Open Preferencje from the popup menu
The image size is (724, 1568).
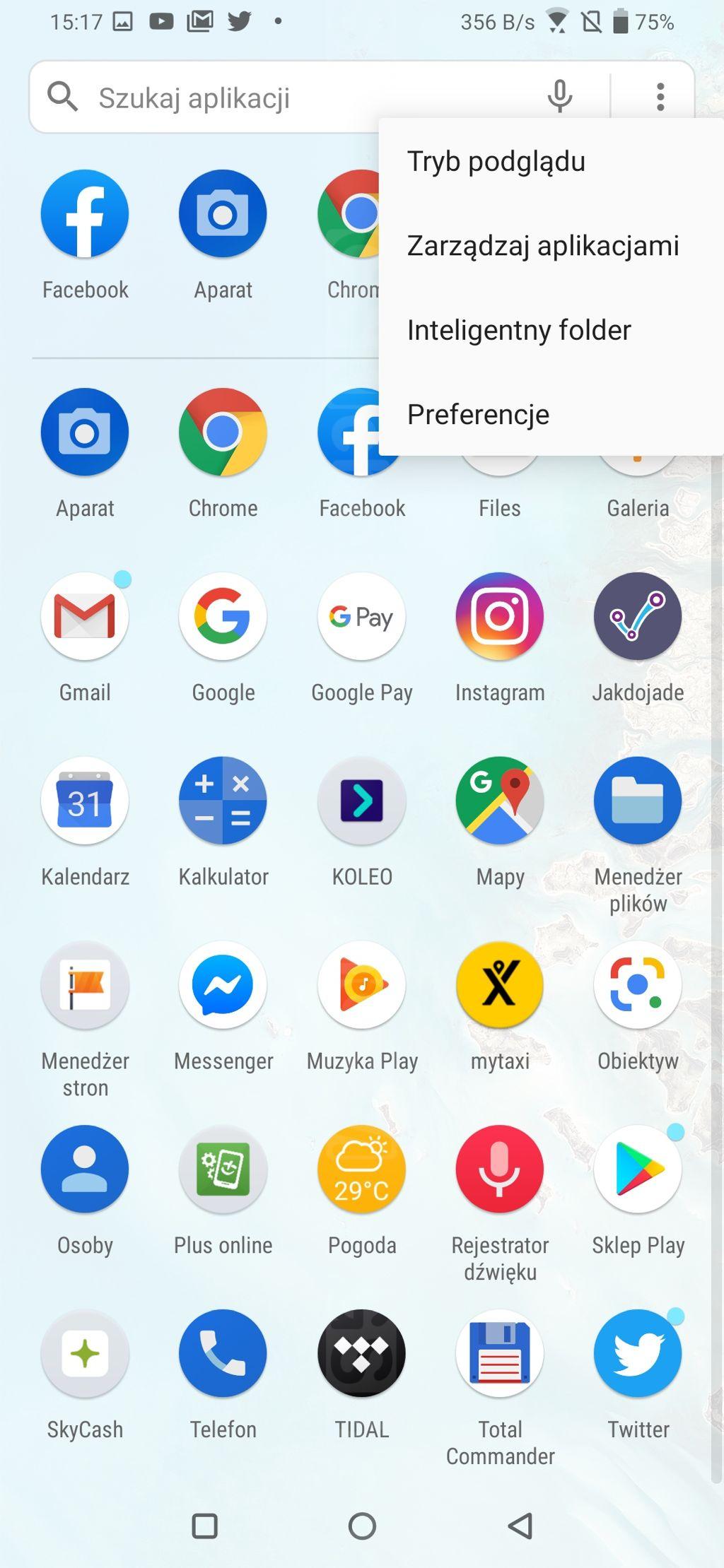pos(551,413)
